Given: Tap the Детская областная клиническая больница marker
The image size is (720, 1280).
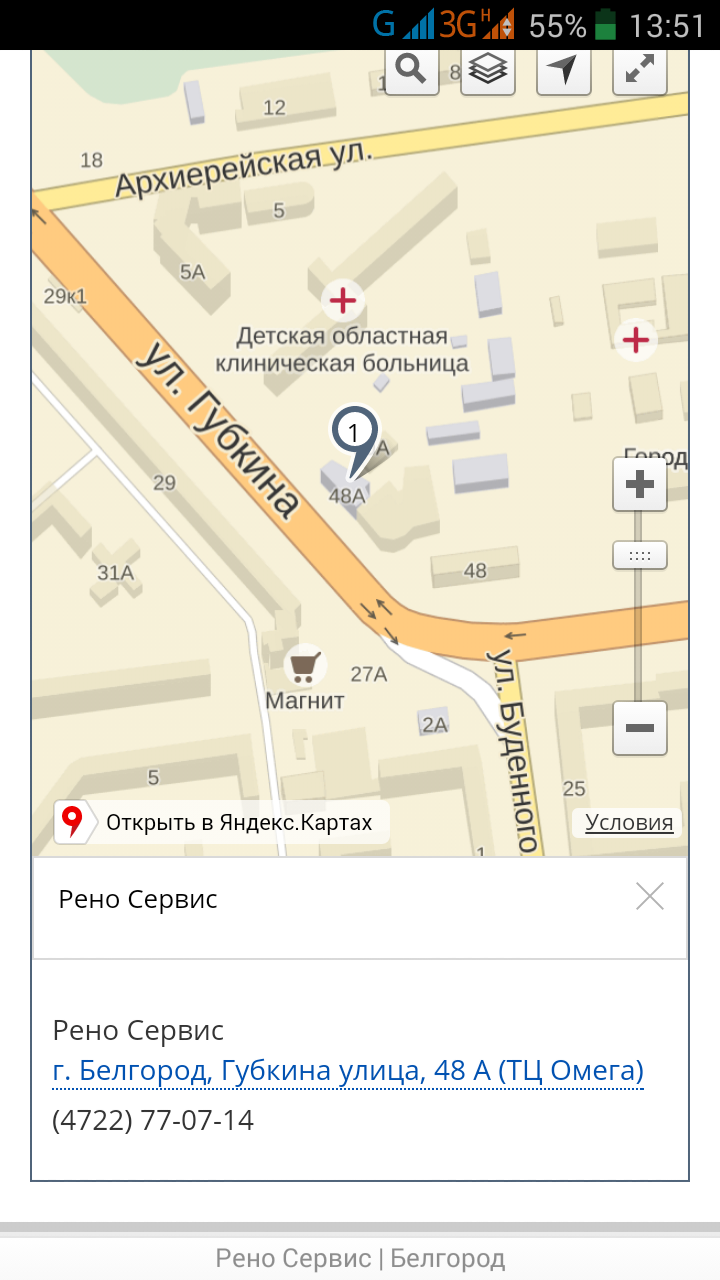Looking at the screenshot, I should pos(343,299).
